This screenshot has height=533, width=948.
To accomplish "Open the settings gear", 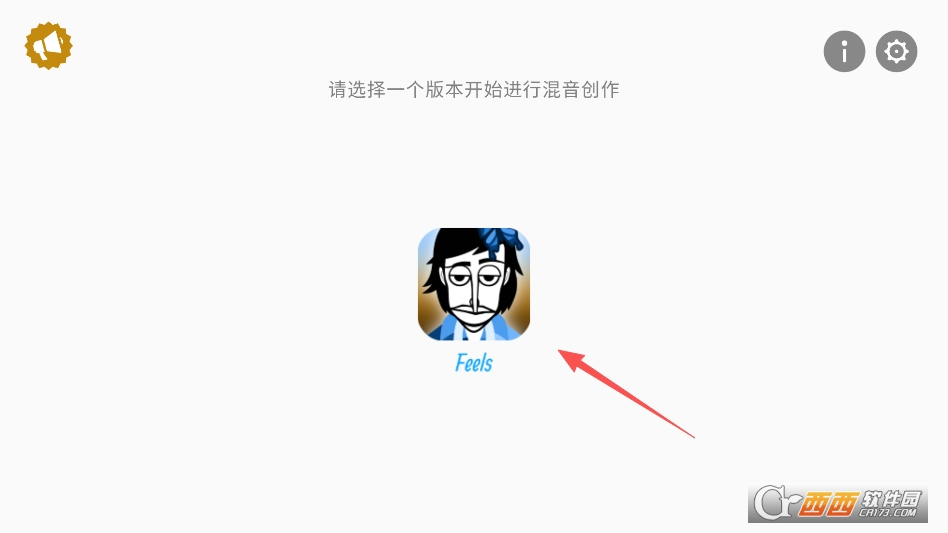I will (x=896, y=51).
